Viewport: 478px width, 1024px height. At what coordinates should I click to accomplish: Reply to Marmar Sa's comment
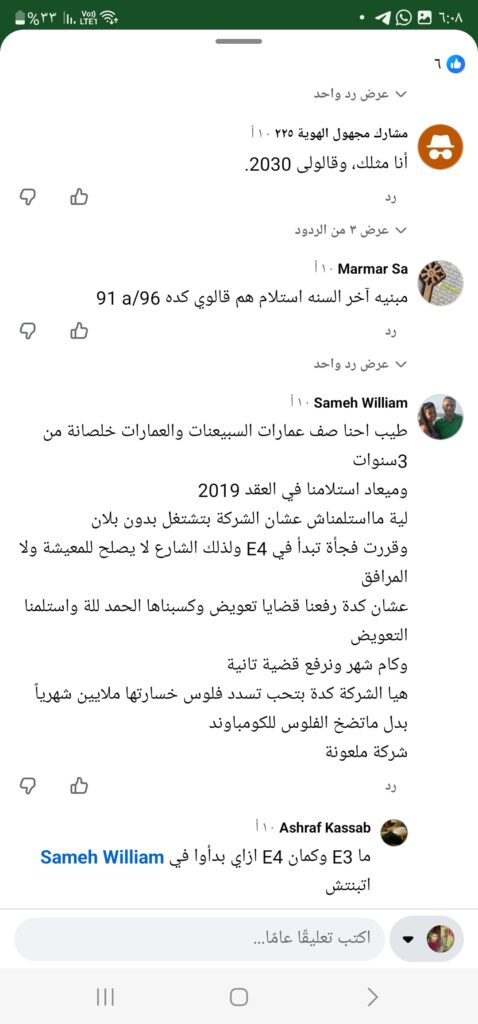tap(392, 332)
